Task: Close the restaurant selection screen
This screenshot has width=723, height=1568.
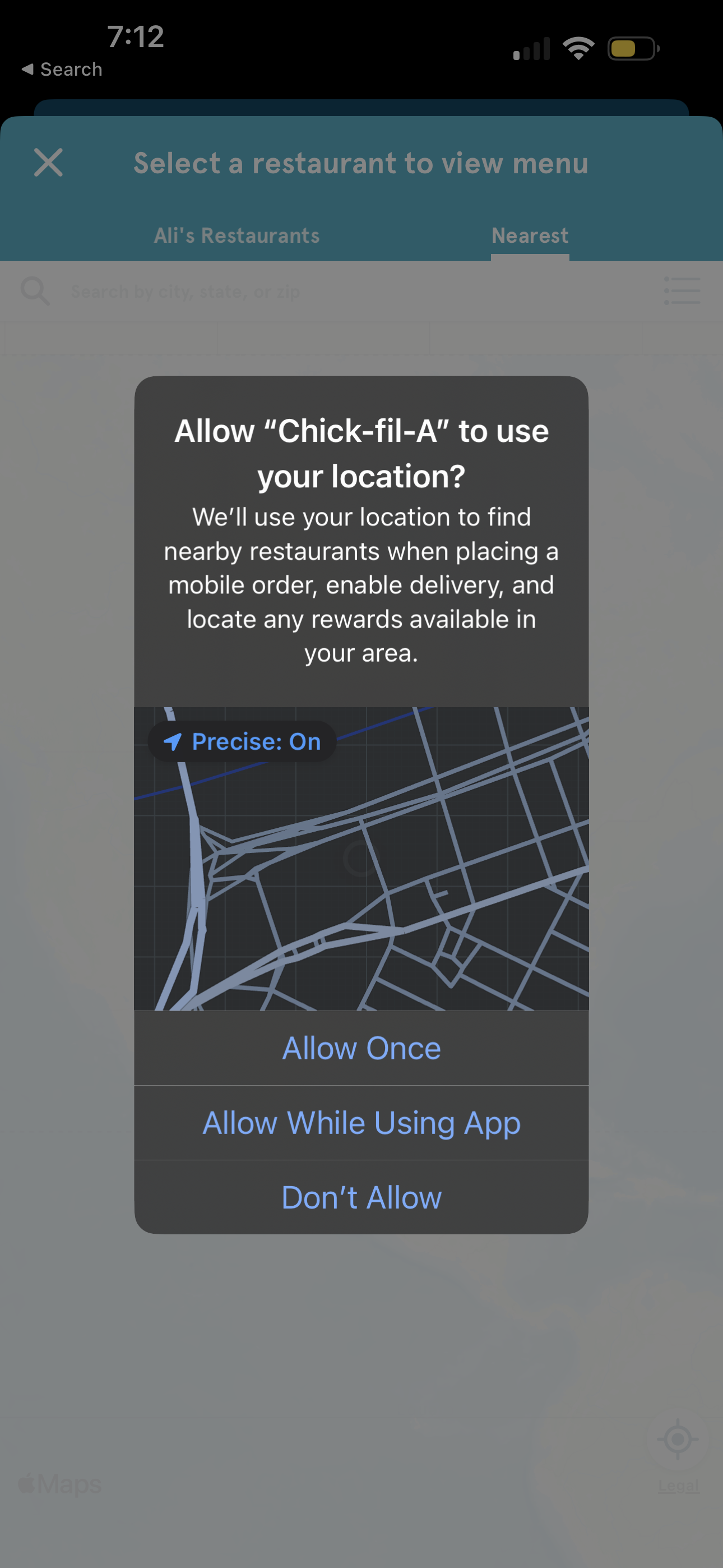Action: [x=48, y=163]
